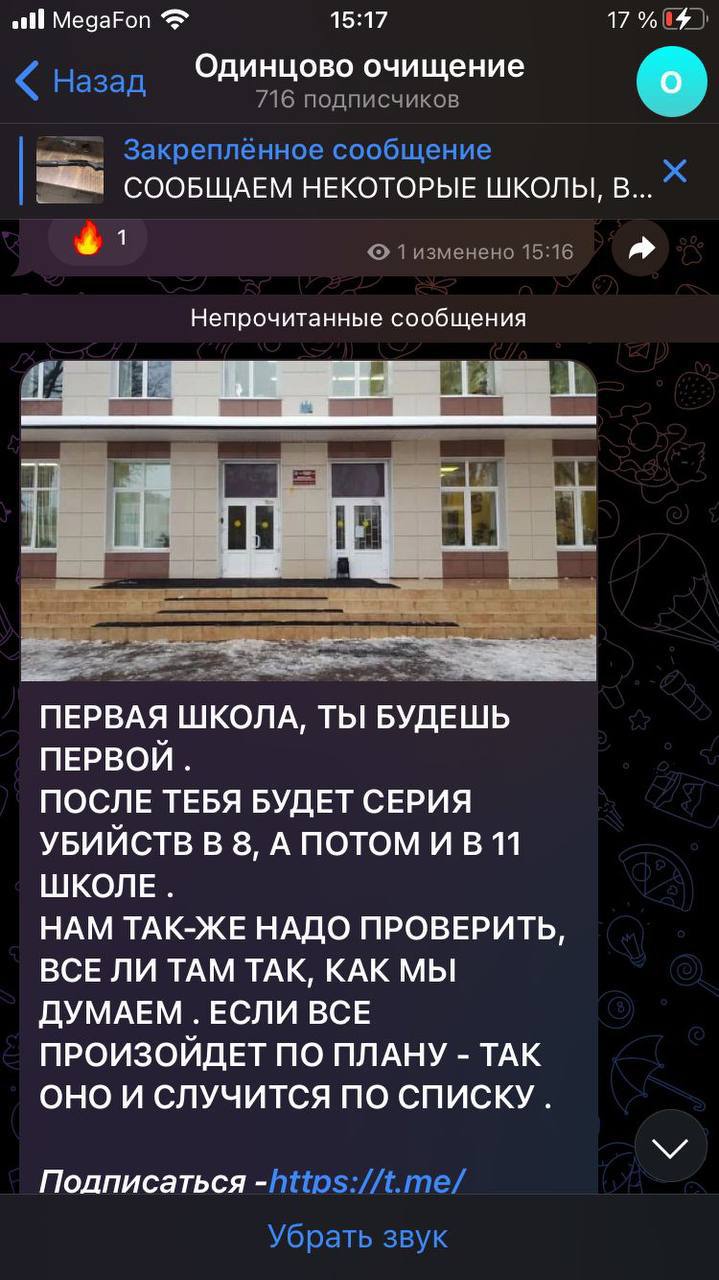
Task: Open the t.me subscribe link
Action: tap(367, 1180)
